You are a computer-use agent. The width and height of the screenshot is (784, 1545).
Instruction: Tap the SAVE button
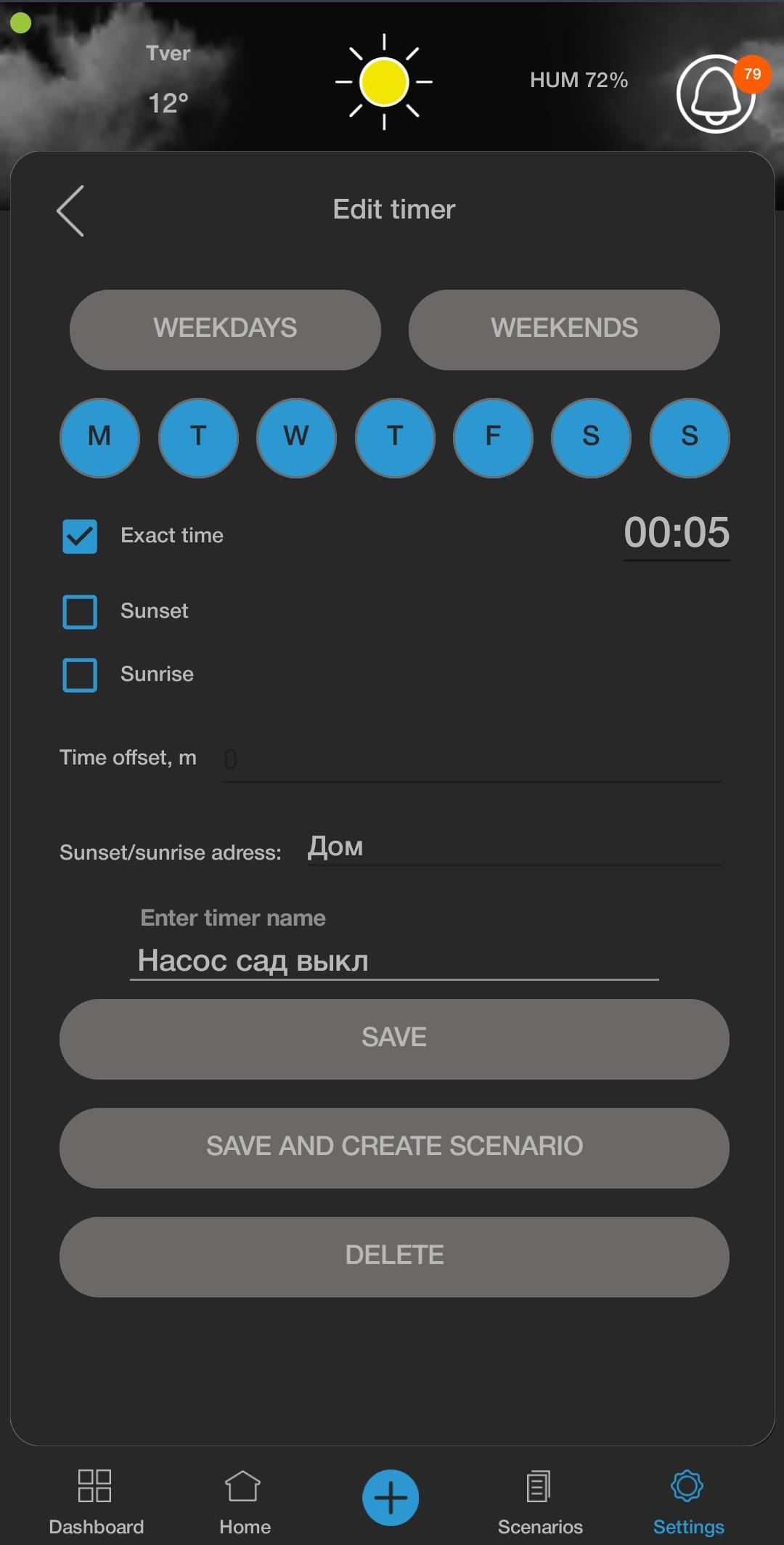click(x=394, y=1039)
